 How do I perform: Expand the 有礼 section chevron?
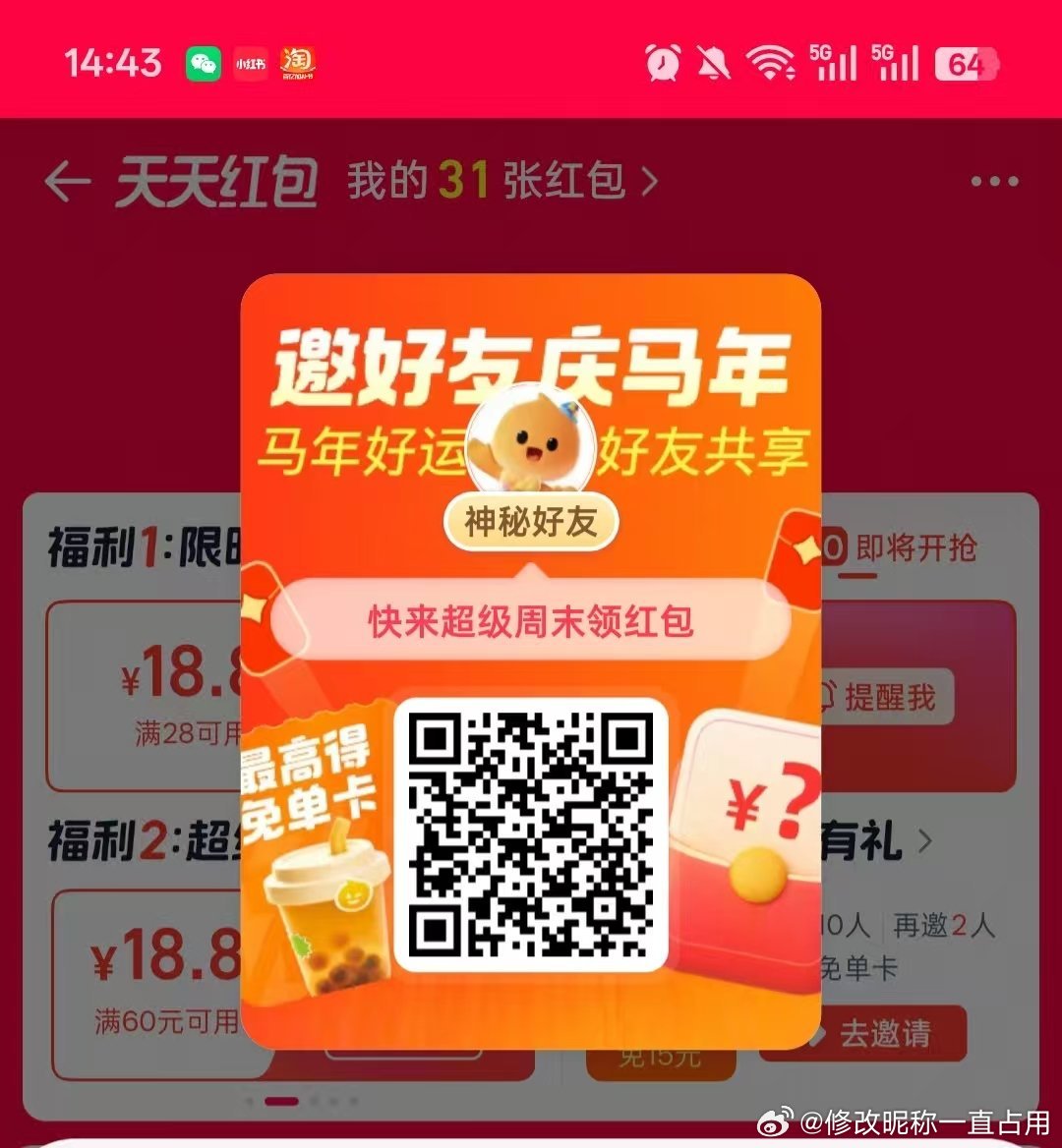click(924, 841)
